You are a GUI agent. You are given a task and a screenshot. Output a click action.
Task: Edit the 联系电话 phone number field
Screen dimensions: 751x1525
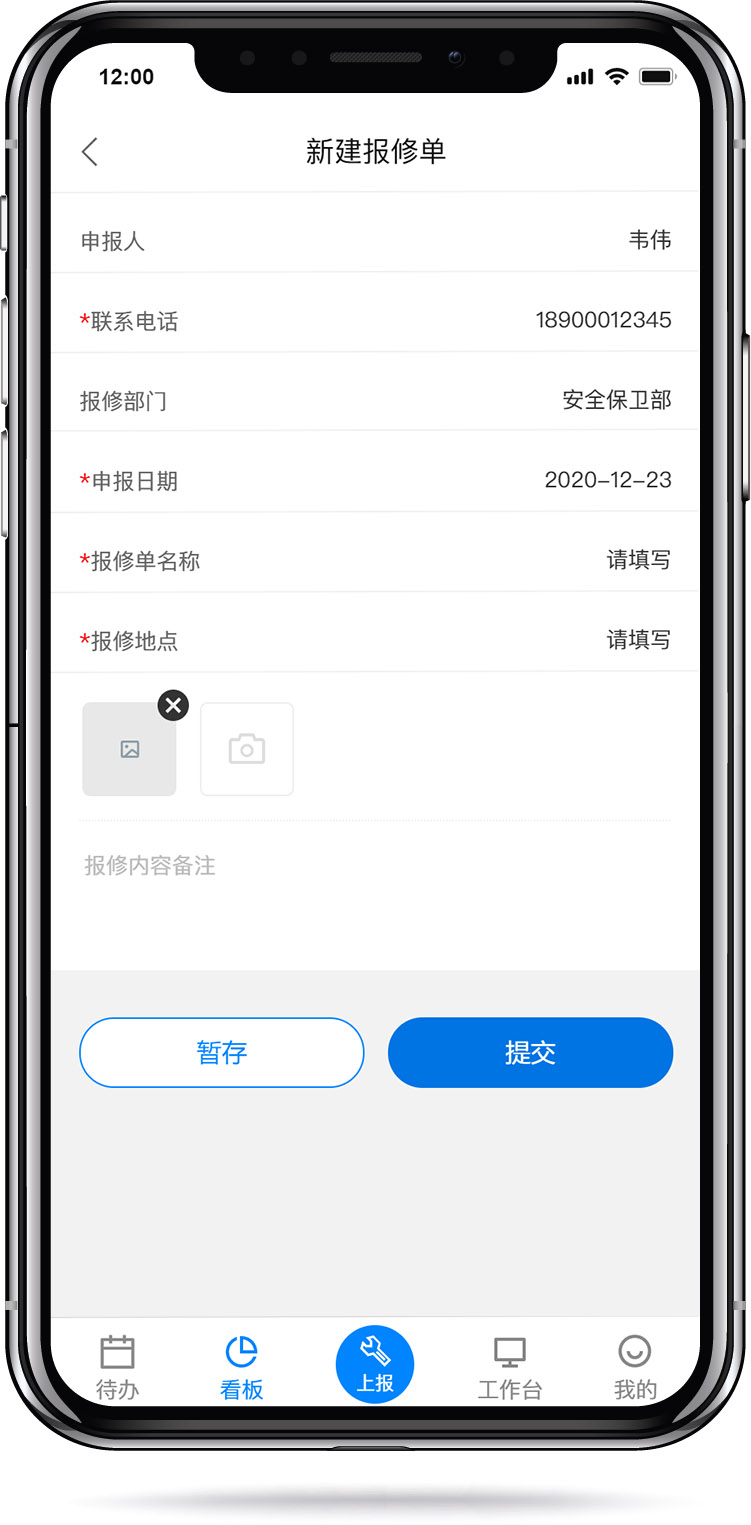click(x=375, y=320)
